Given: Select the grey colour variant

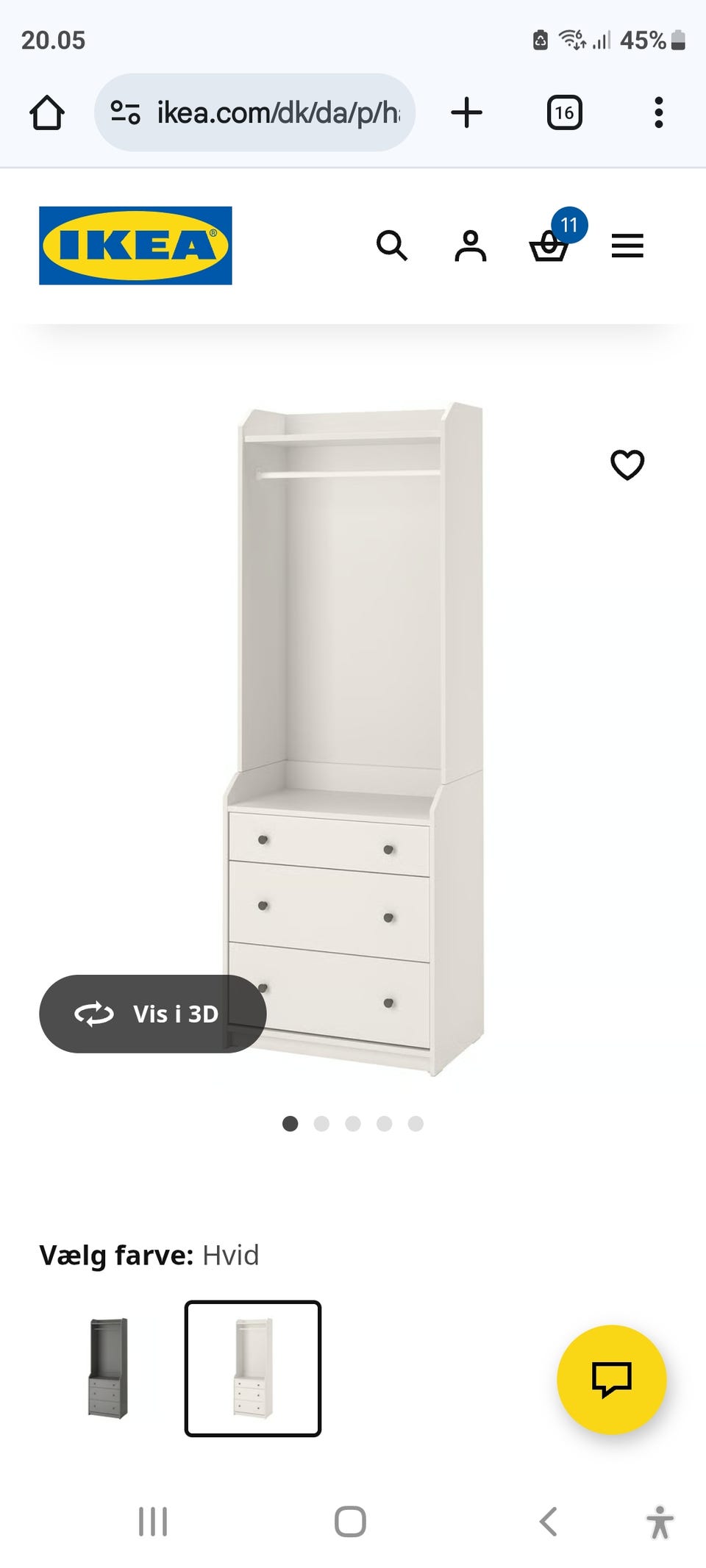Looking at the screenshot, I should (x=109, y=1368).
